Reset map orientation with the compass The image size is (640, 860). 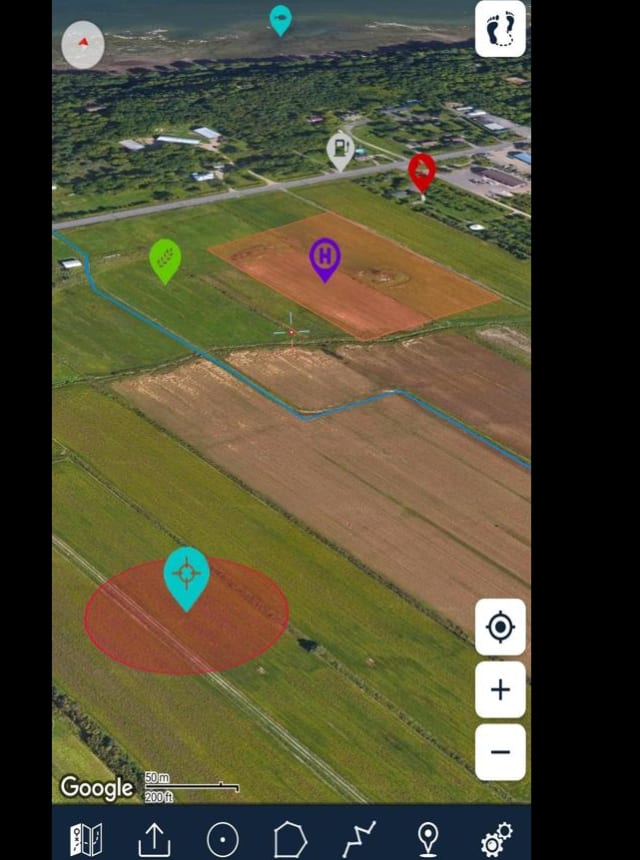click(83, 44)
